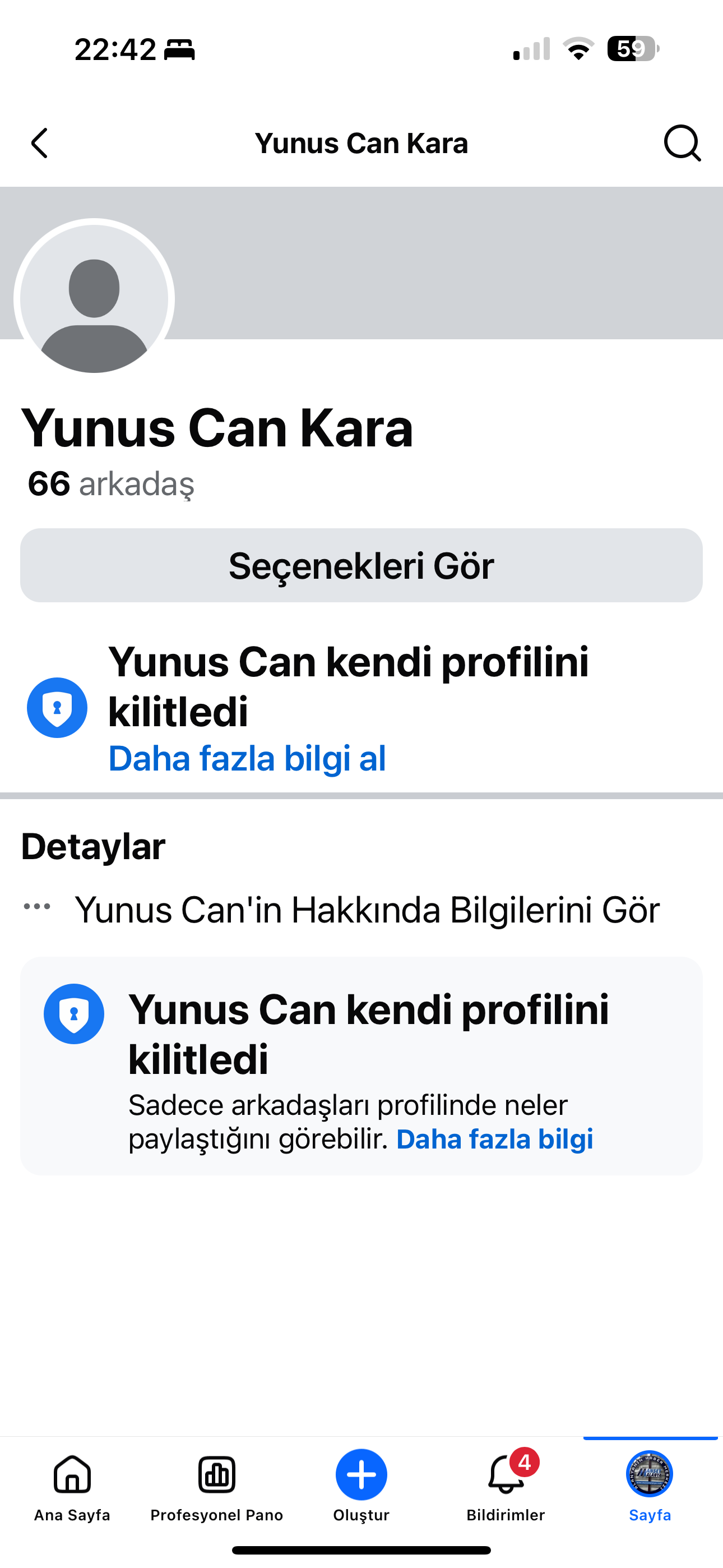Open search from the magnifier icon
This screenshot has width=723, height=1568.
pyautogui.click(x=682, y=143)
